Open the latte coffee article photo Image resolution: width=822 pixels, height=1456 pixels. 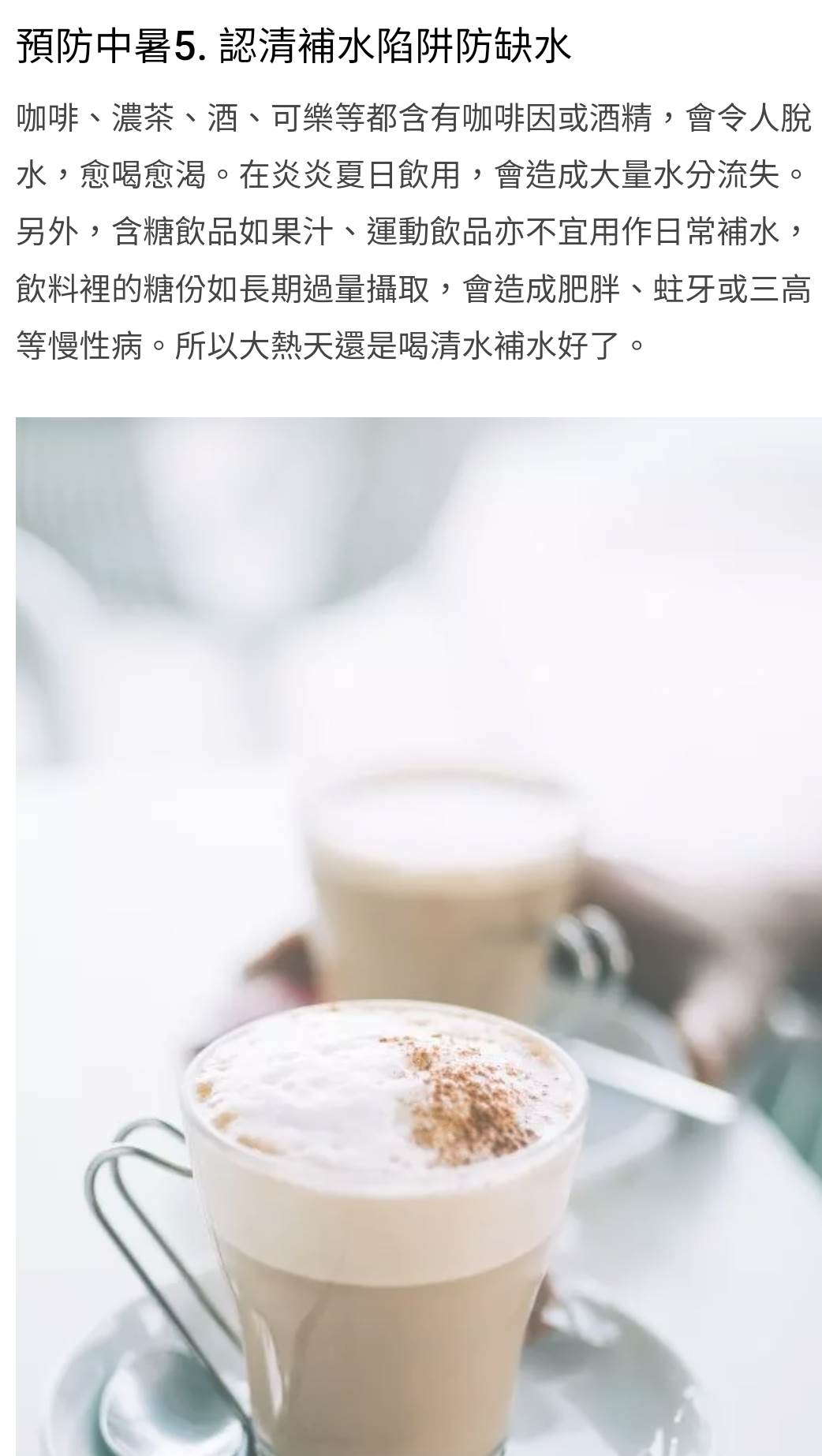pos(418,935)
